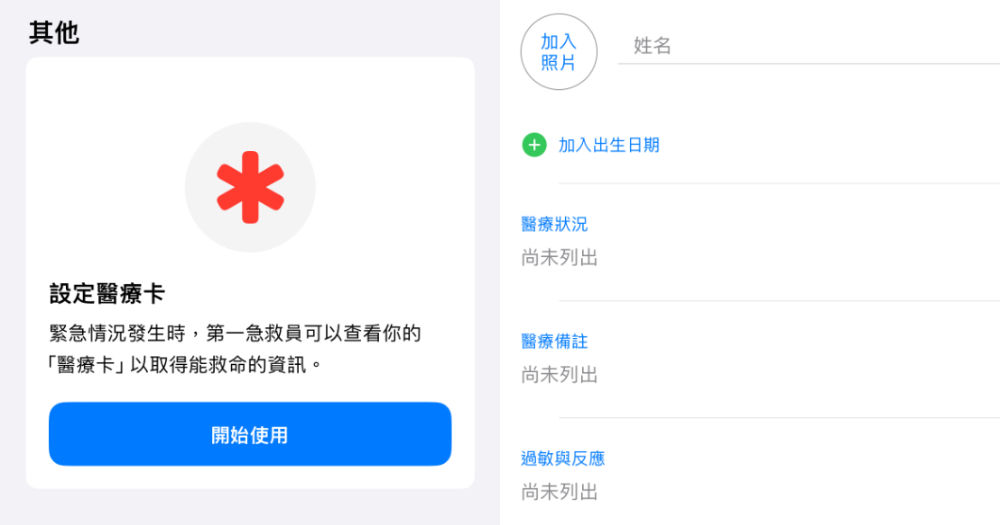This screenshot has width=1000, height=525.
Task: Add birth date with 加入出生日期
Action: coord(608,145)
